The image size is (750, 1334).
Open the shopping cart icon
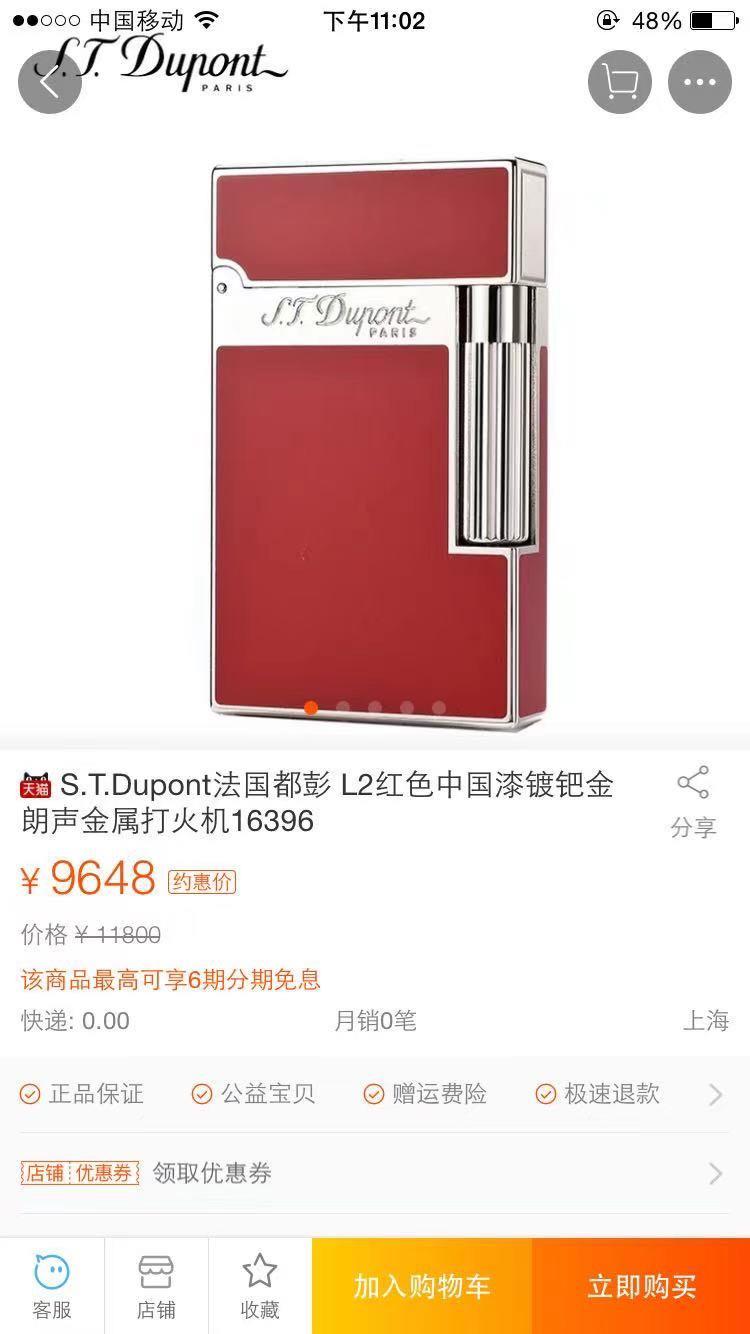[620, 82]
